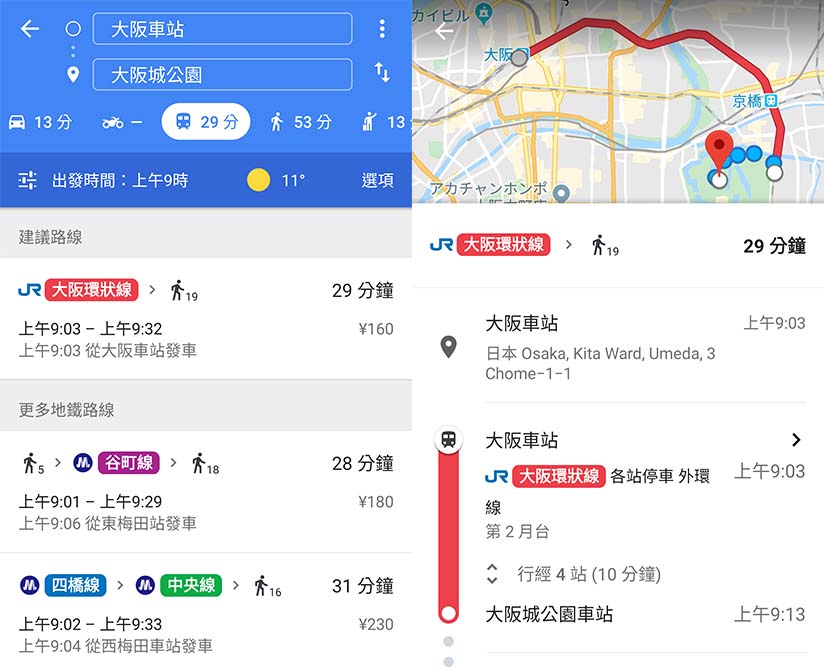
Task: Edit the origin field 大阪車站
Action: [222, 29]
